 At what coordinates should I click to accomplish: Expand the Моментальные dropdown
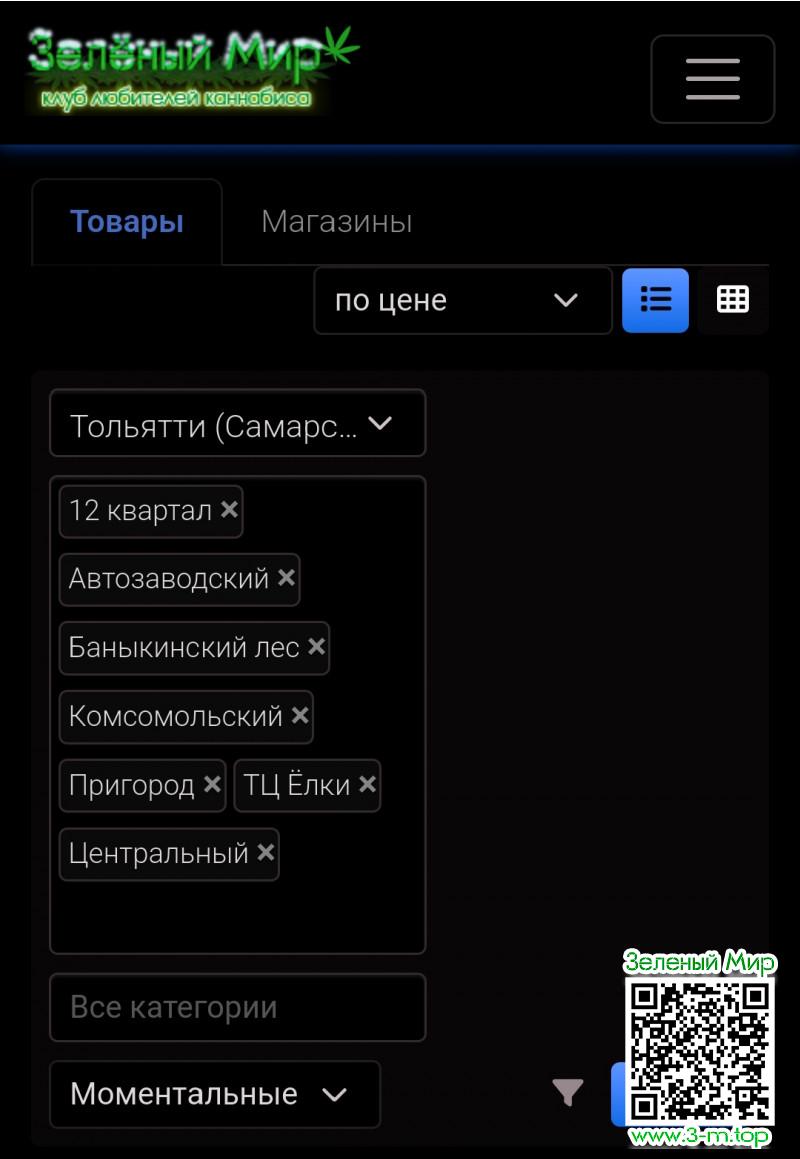tap(214, 1094)
